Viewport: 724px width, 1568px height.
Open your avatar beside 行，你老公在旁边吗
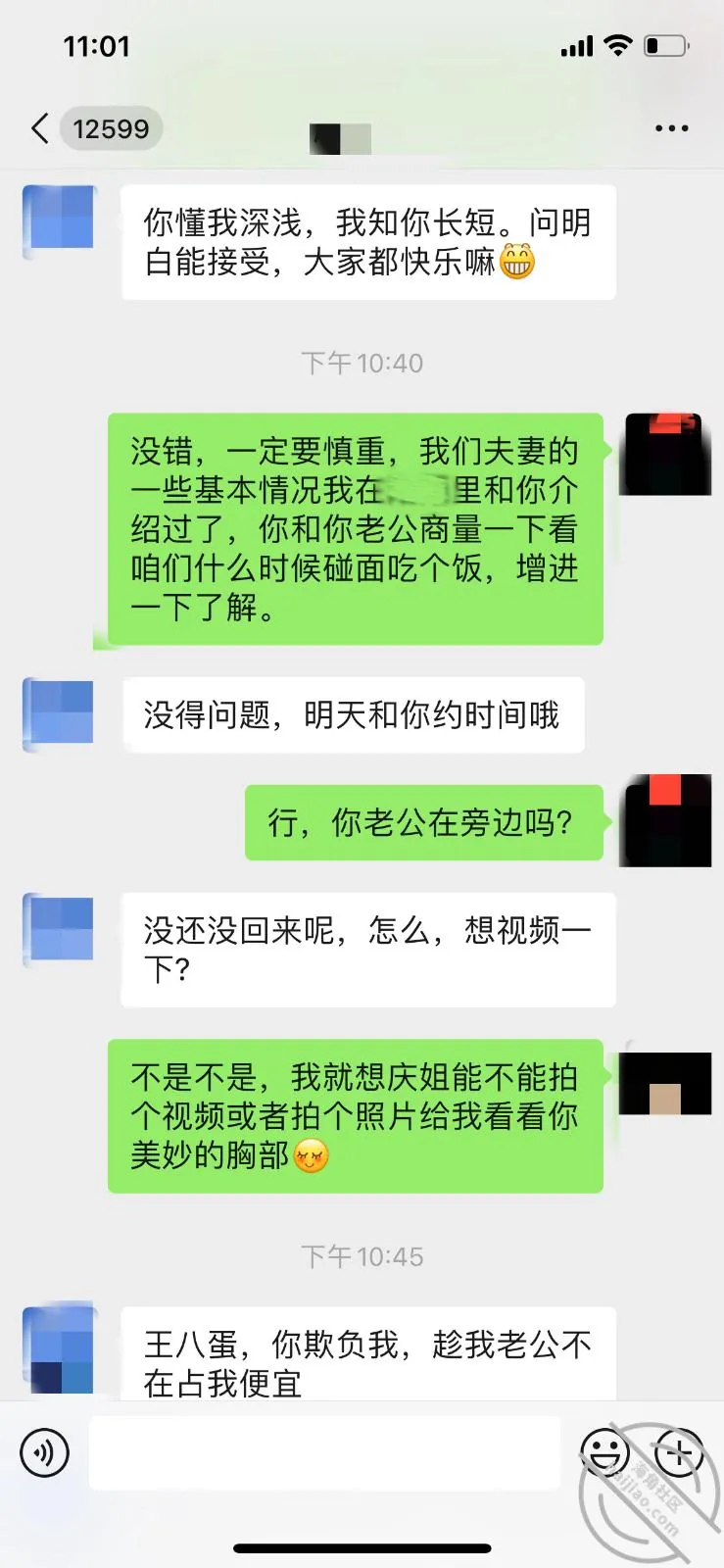pyautogui.click(x=666, y=820)
